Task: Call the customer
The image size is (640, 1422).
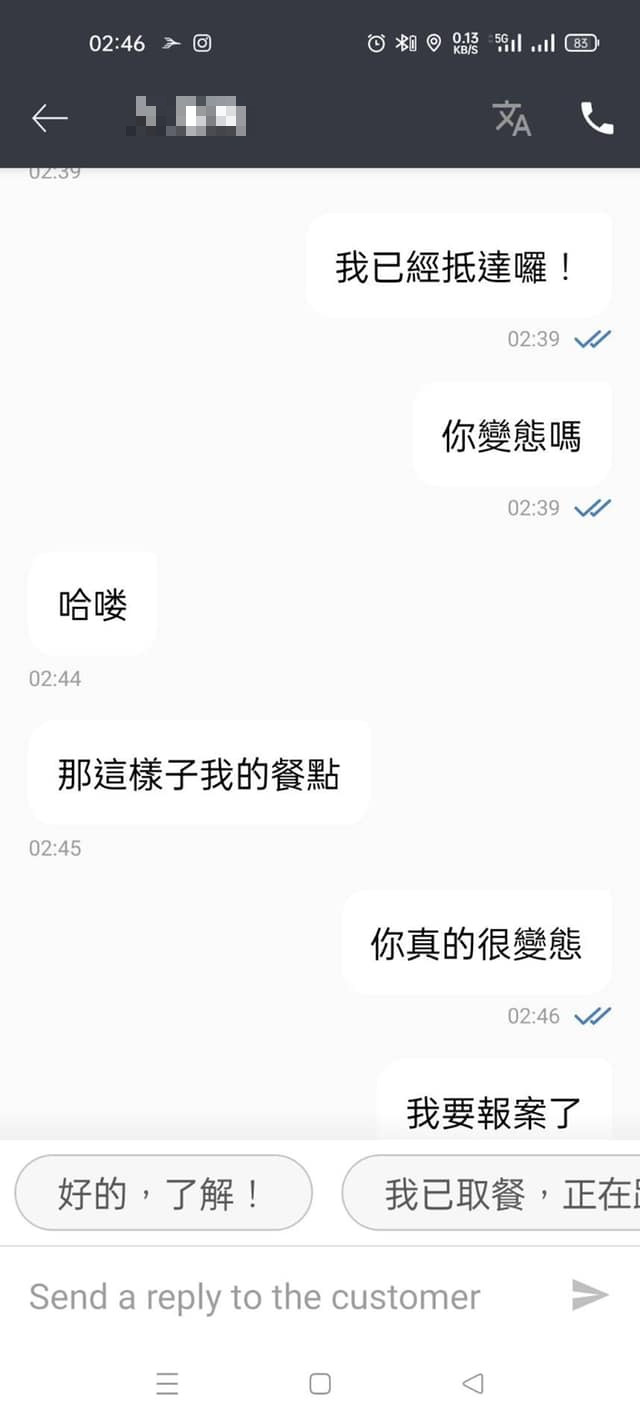Action: coord(597,119)
